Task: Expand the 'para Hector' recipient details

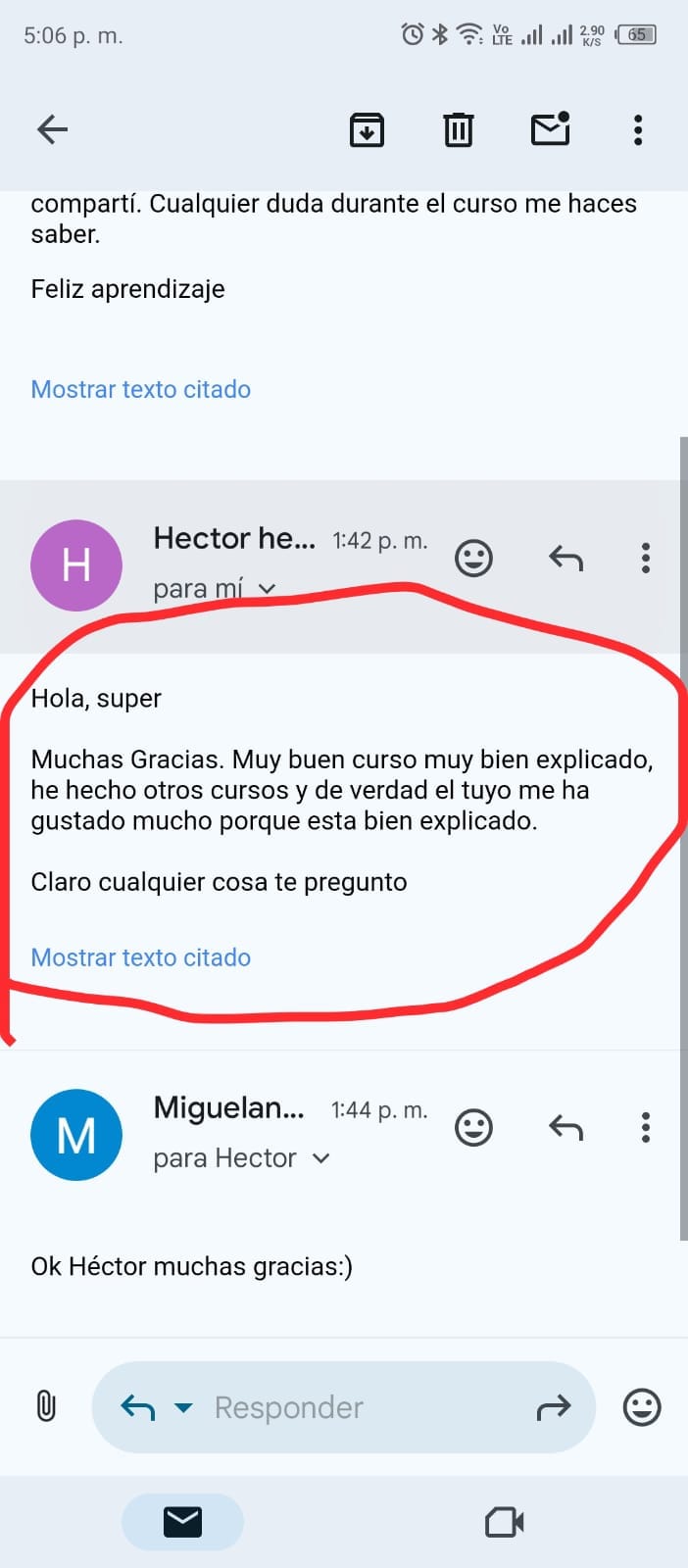Action: click(x=320, y=1158)
